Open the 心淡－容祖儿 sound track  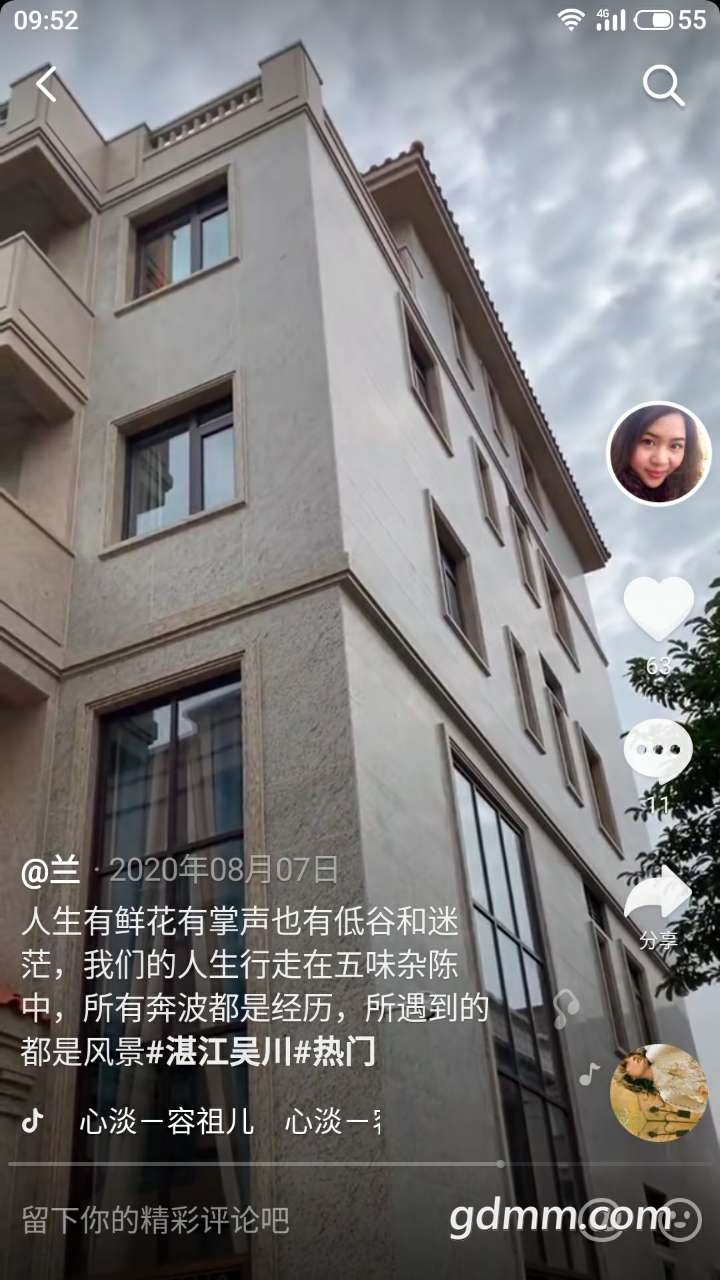166,1121
